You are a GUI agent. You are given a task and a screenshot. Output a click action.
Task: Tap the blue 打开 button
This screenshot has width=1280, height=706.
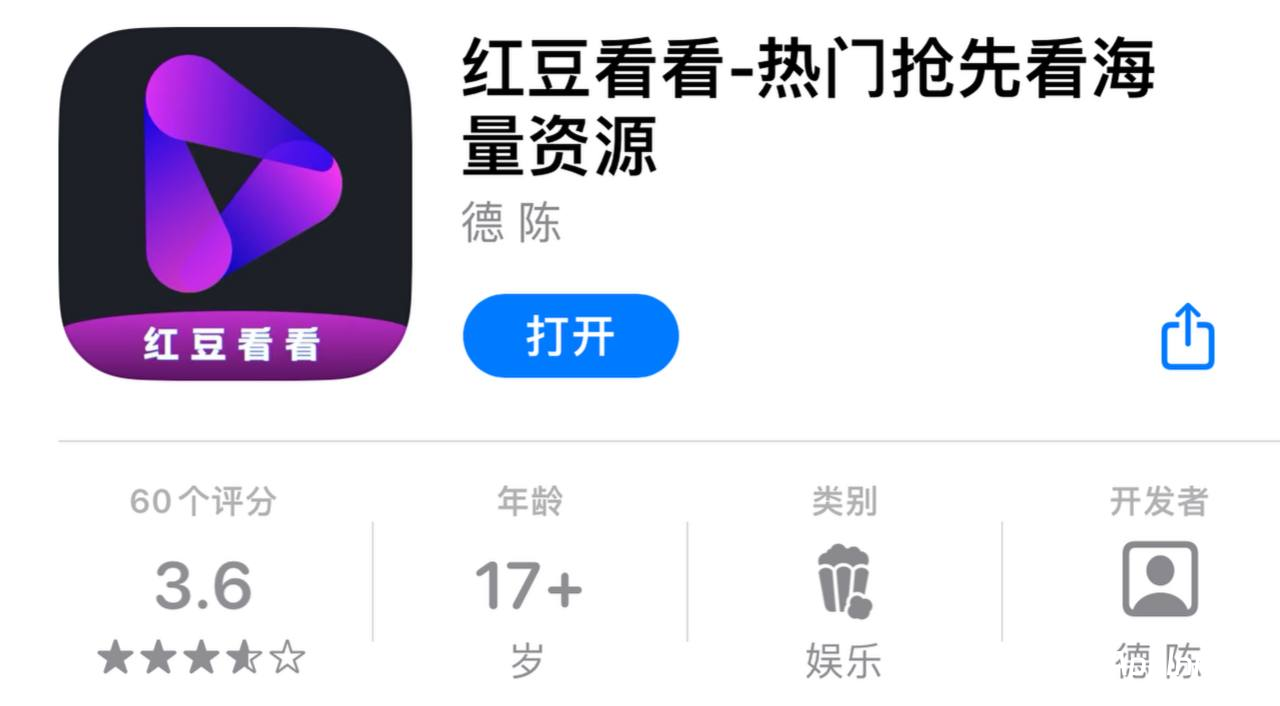[x=570, y=336]
